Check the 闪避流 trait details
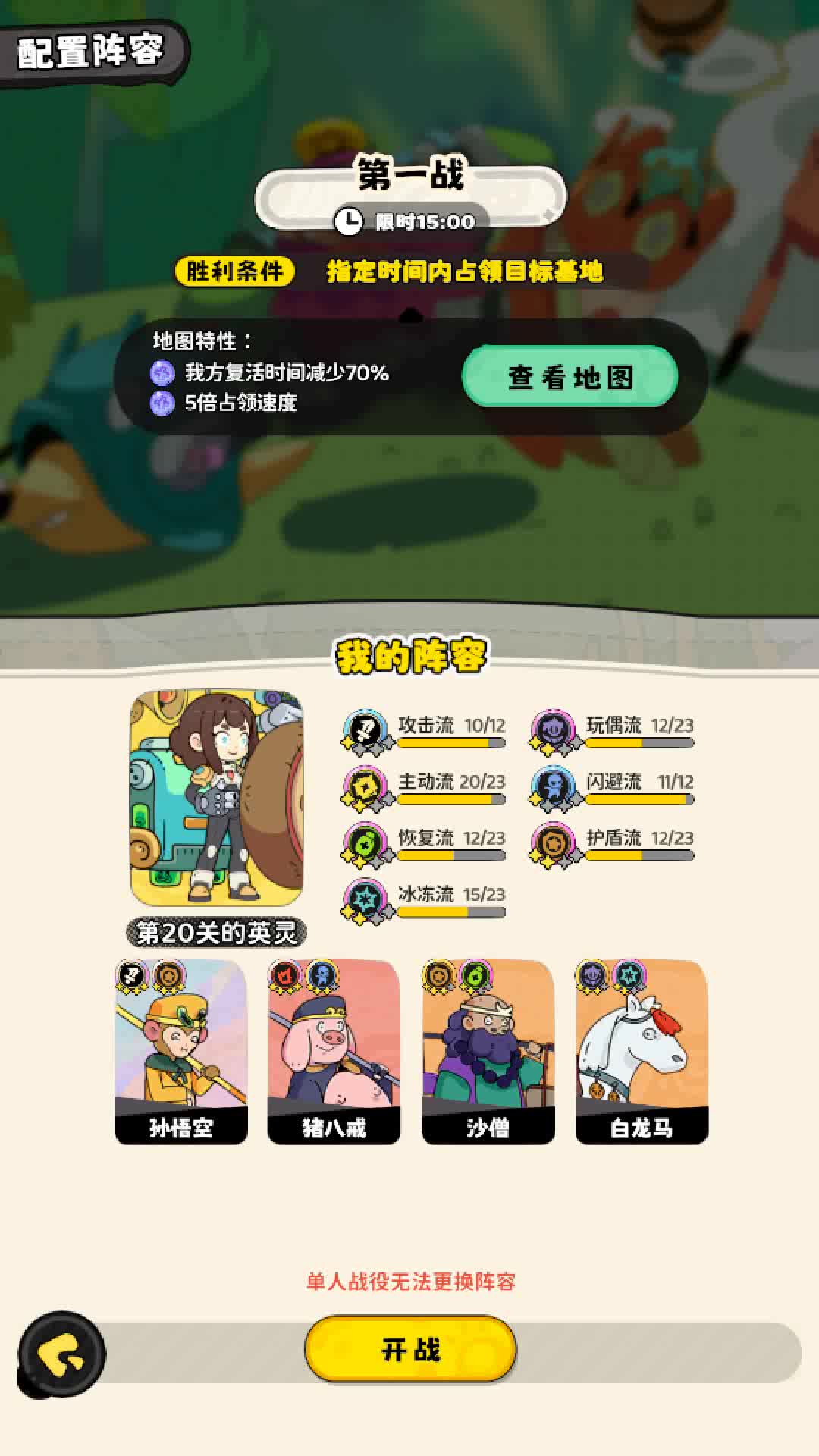819x1456 pixels. [x=613, y=786]
